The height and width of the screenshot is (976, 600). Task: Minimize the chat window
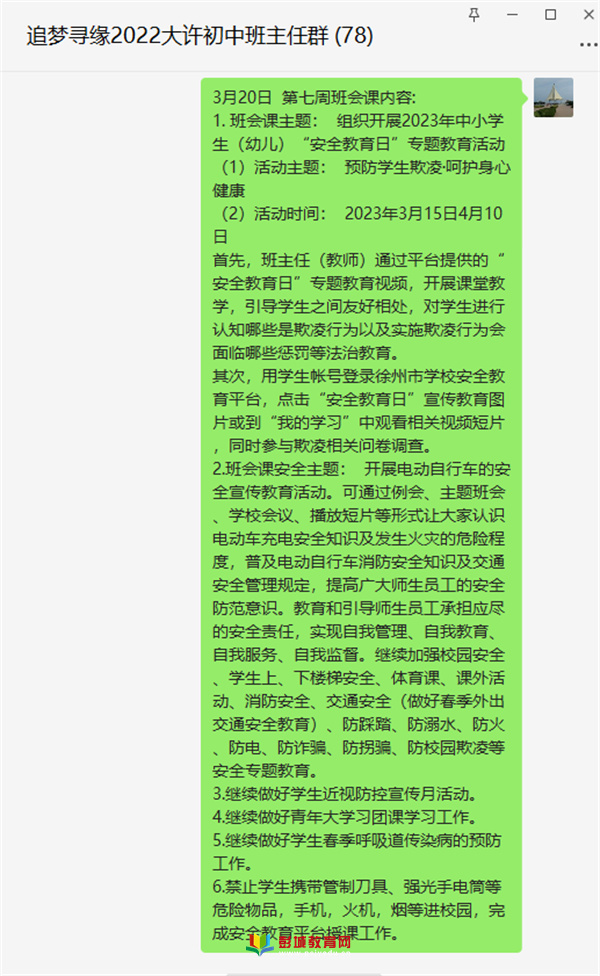[512, 14]
